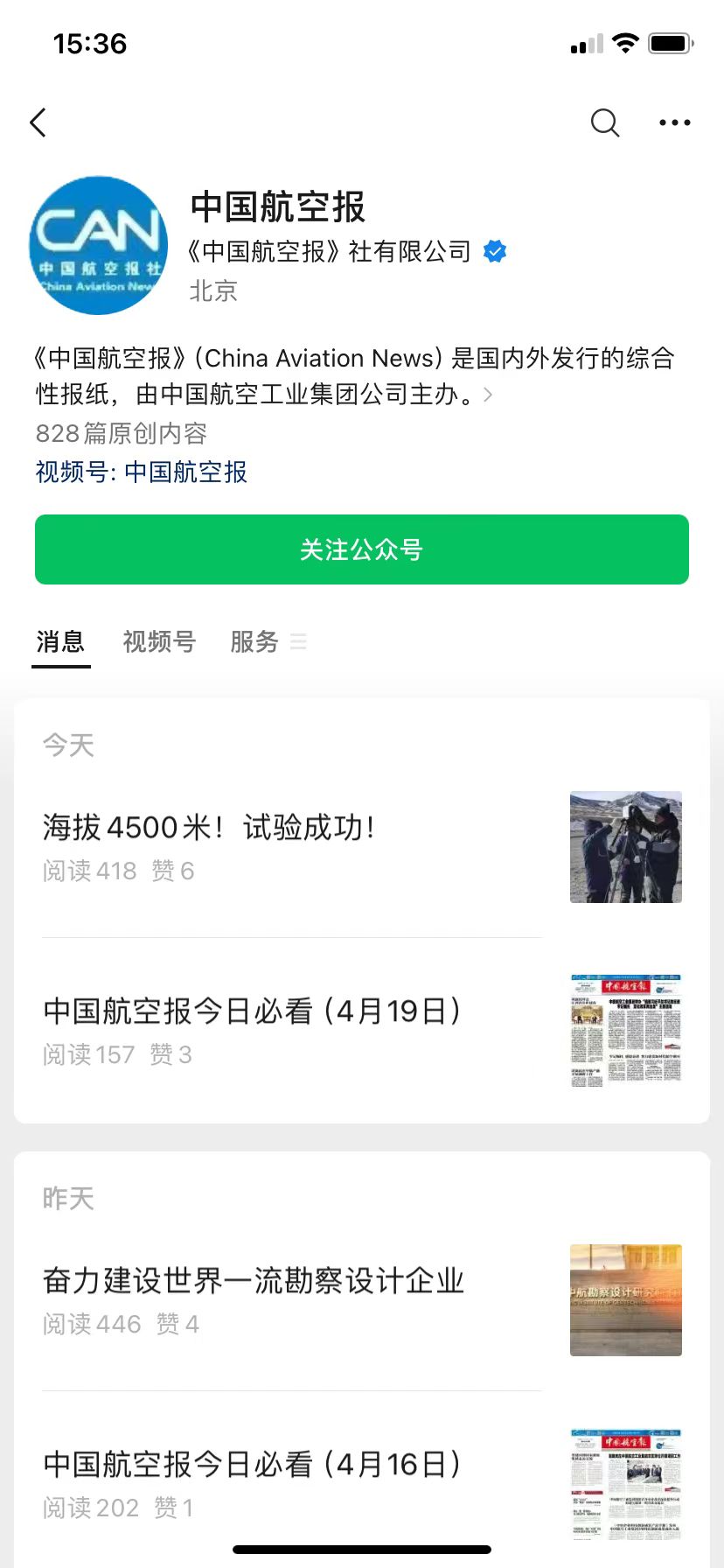Viewport: 724px width, 1568px height.
Task: Open article 奋力建设世界一流勘察设计企业
Action: [362, 1300]
